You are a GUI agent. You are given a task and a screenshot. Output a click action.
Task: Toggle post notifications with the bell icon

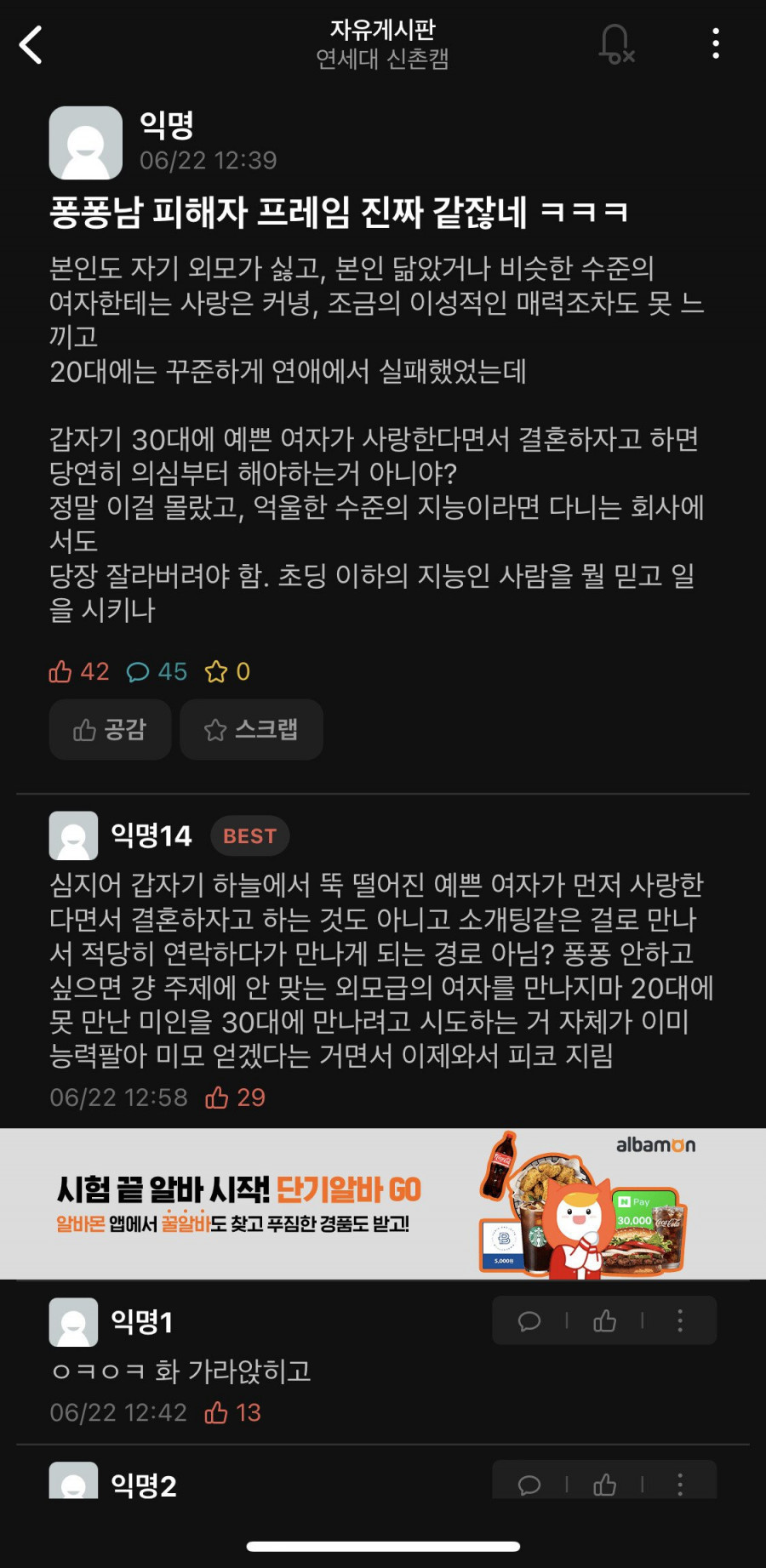tap(616, 43)
